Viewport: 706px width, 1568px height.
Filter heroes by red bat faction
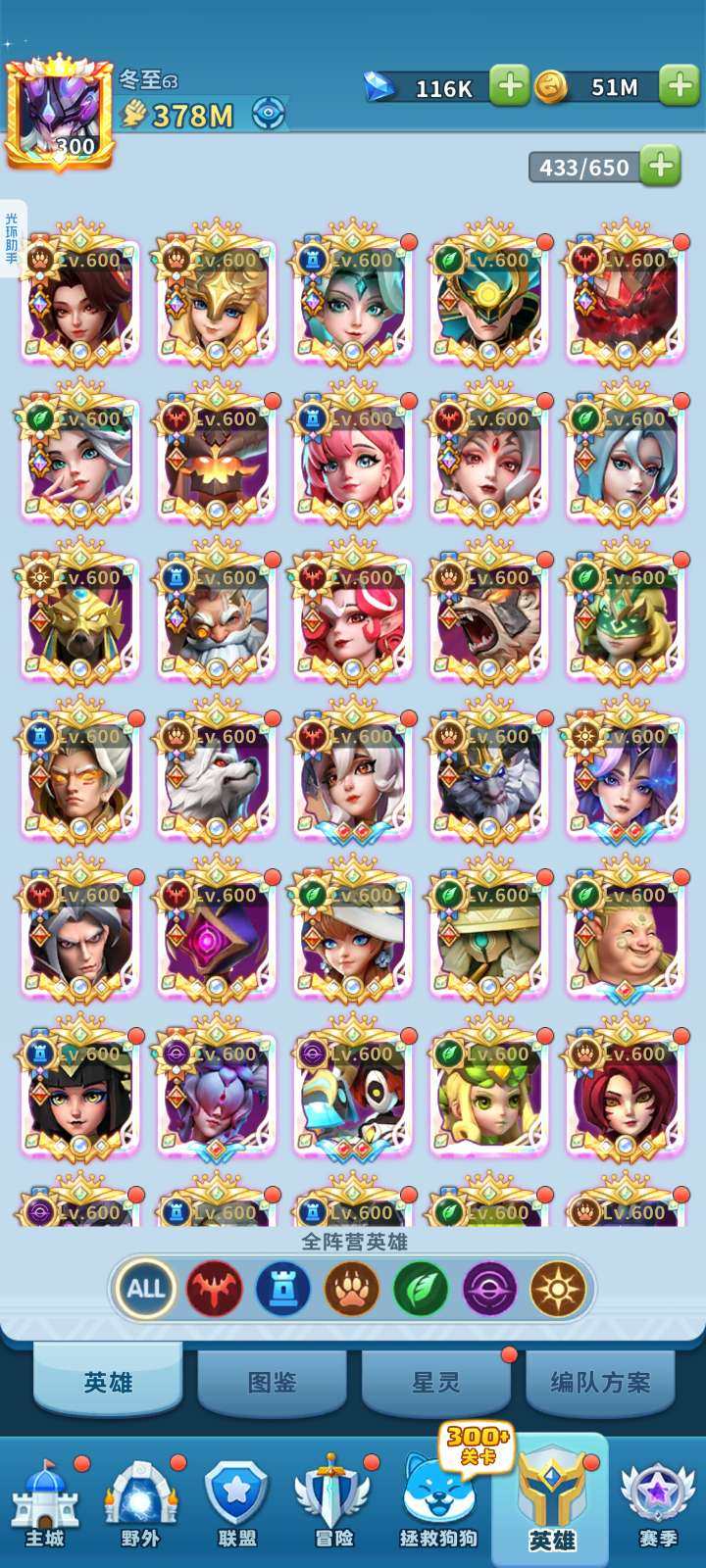215,1288
